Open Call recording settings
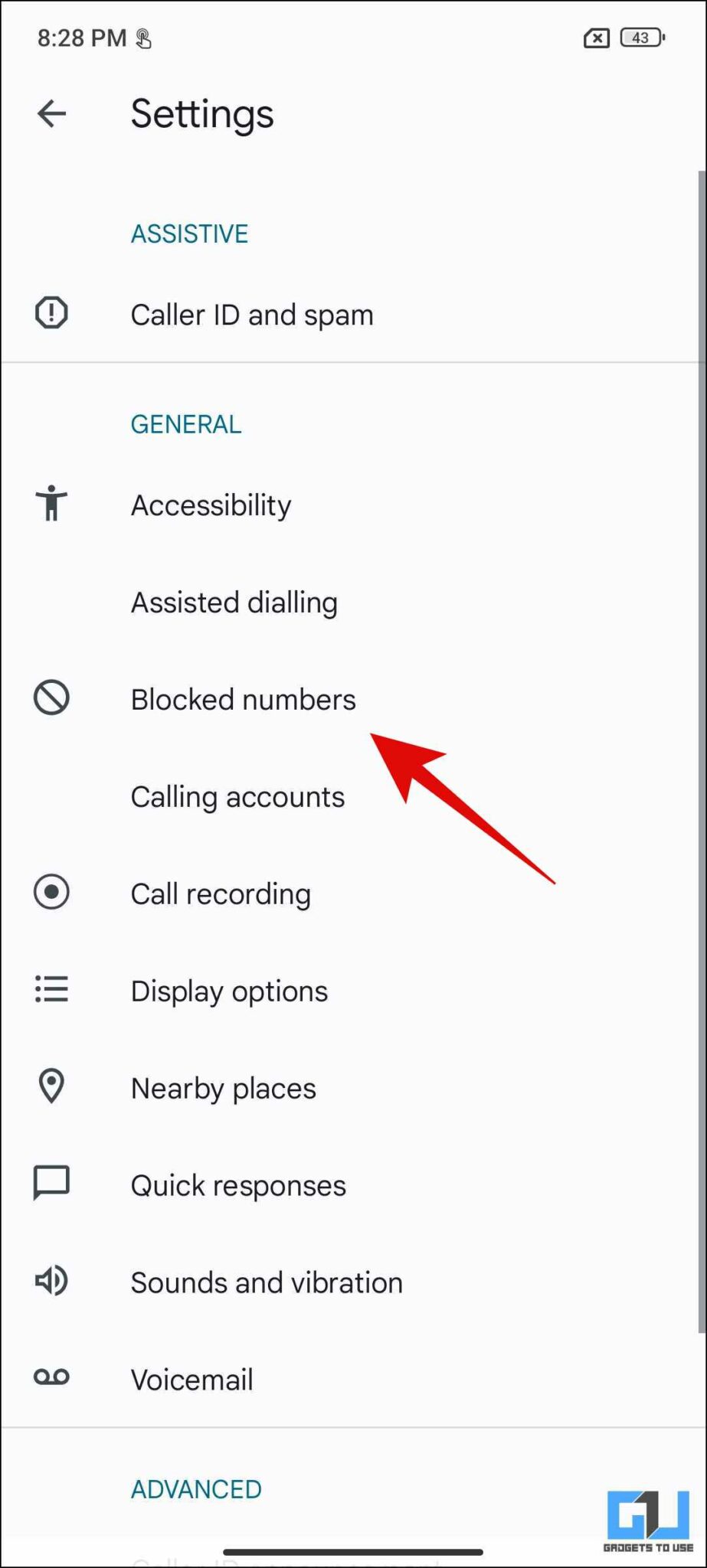Image resolution: width=707 pixels, height=1568 pixels. (221, 893)
